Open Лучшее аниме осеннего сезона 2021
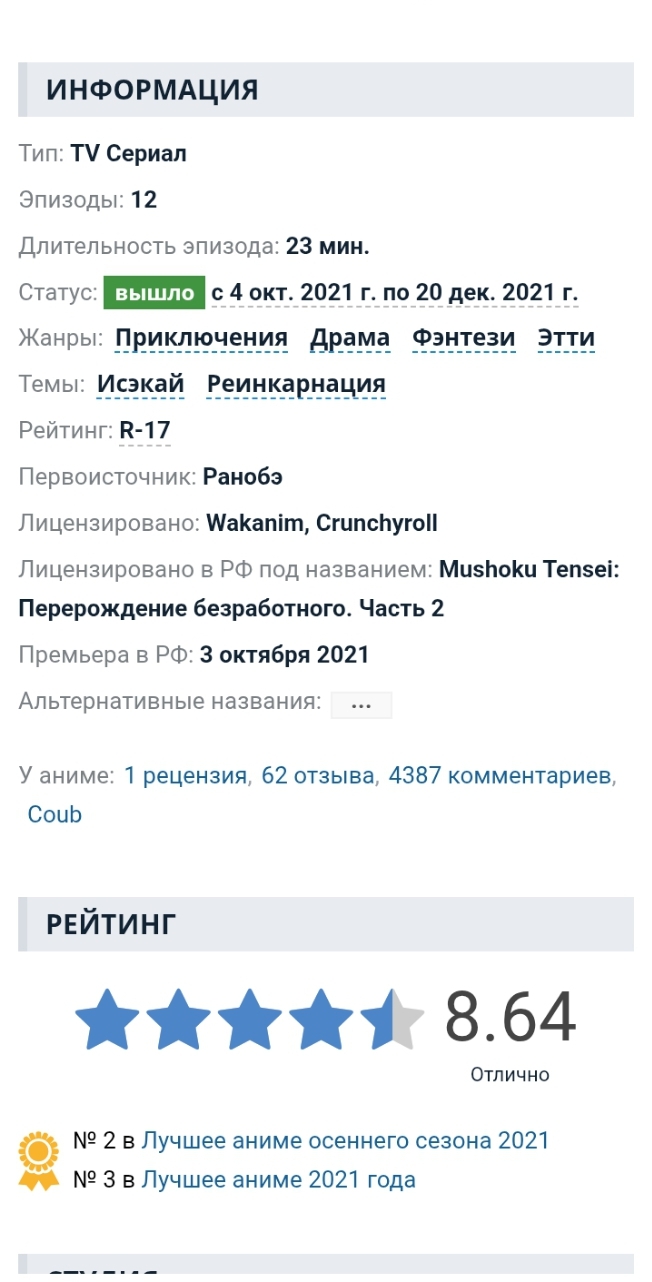The width and height of the screenshot is (652, 1282). 345,1140
